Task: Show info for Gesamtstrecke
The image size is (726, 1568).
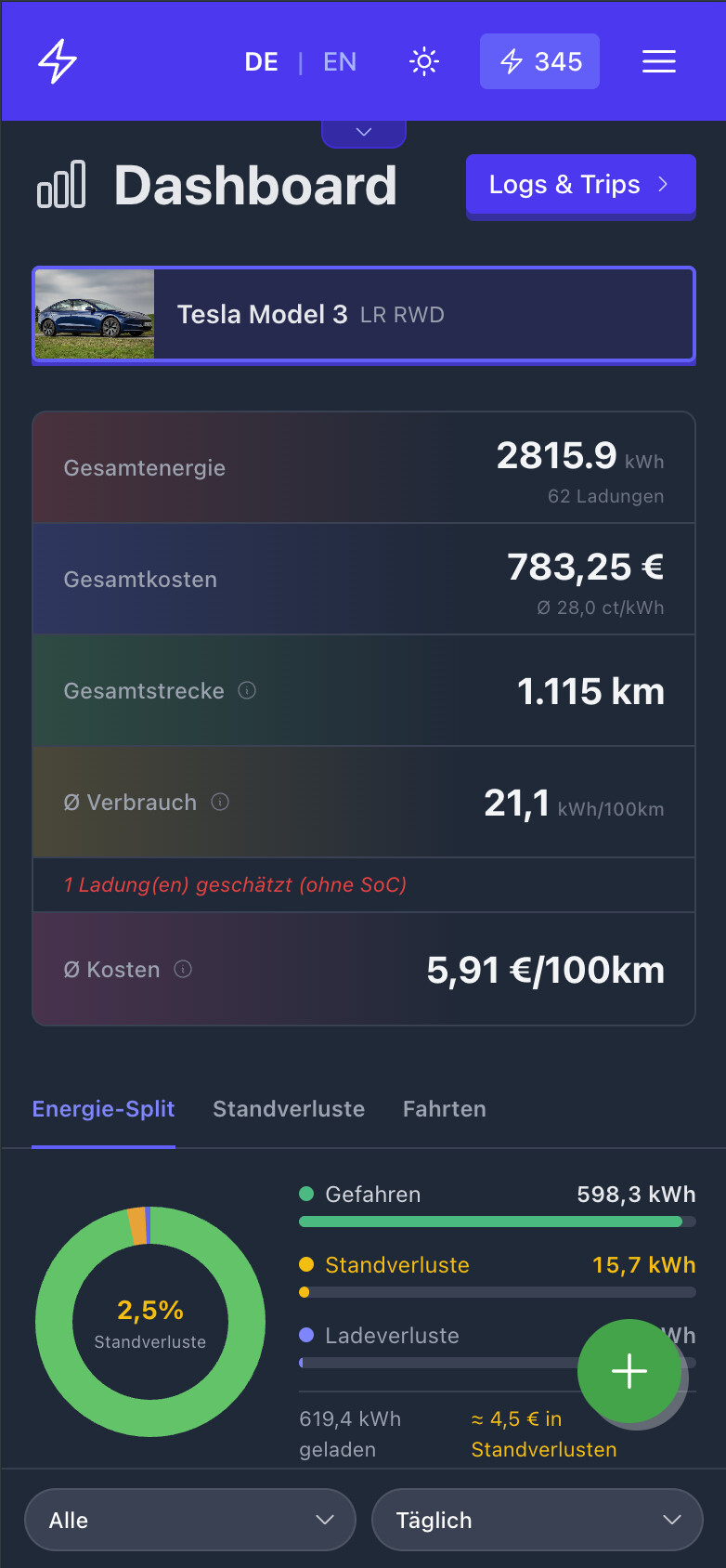Action: pyautogui.click(x=247, y=690)
